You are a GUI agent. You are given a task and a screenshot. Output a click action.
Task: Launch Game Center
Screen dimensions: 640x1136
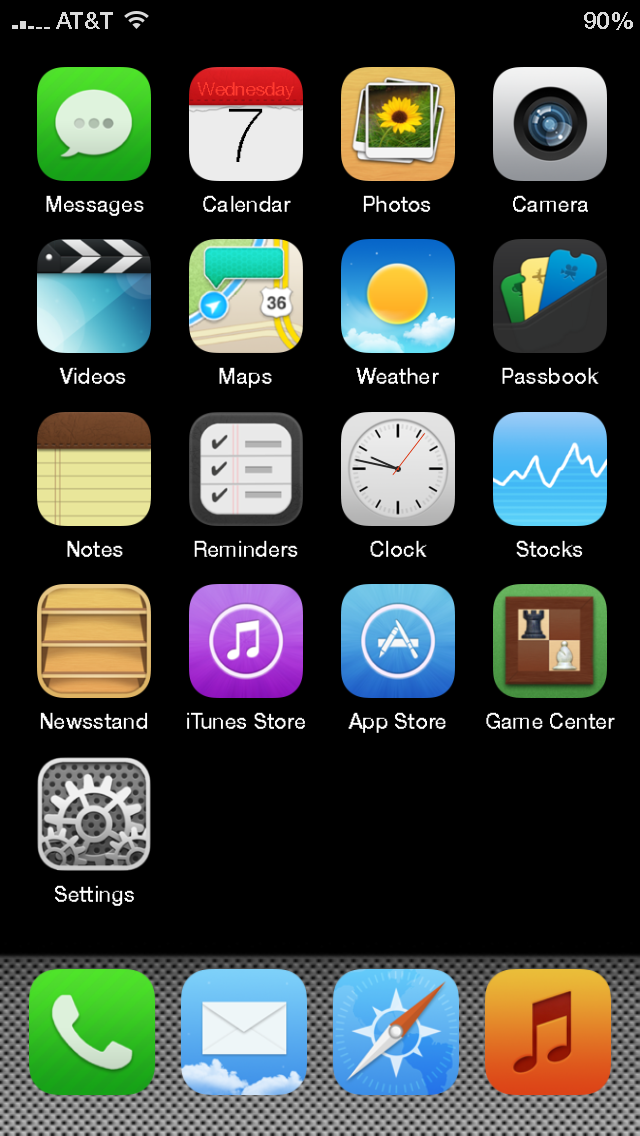point(550,641)
